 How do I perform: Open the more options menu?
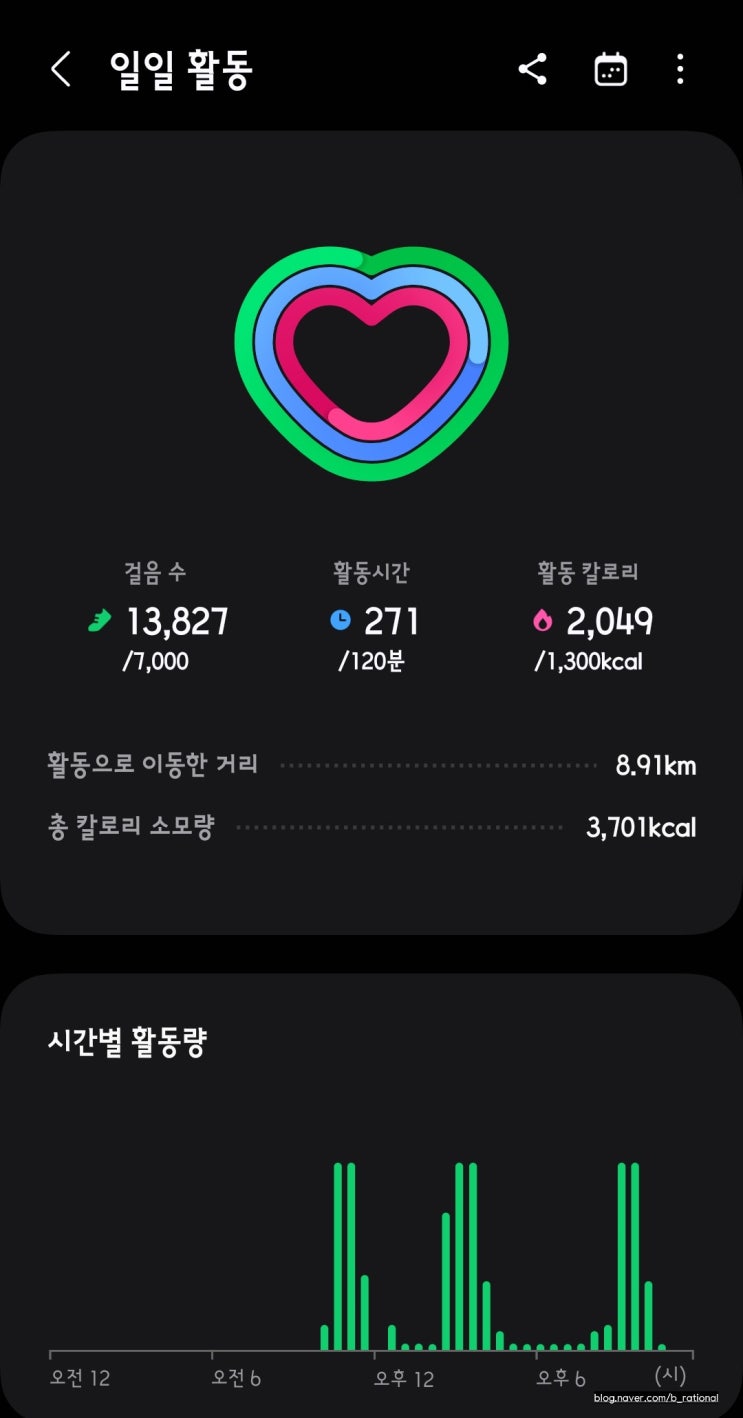pos(680,70)
